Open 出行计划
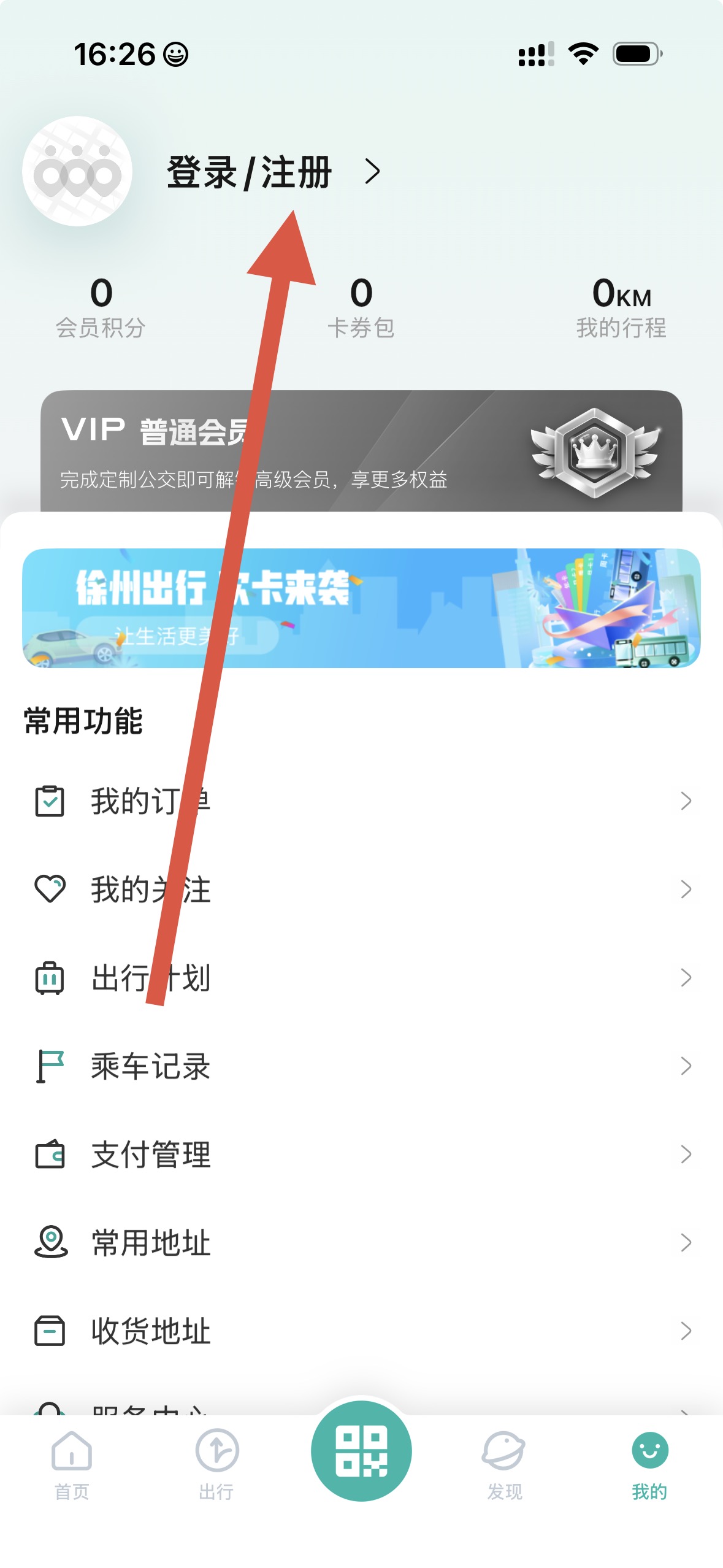 click(x=361, y=978)
